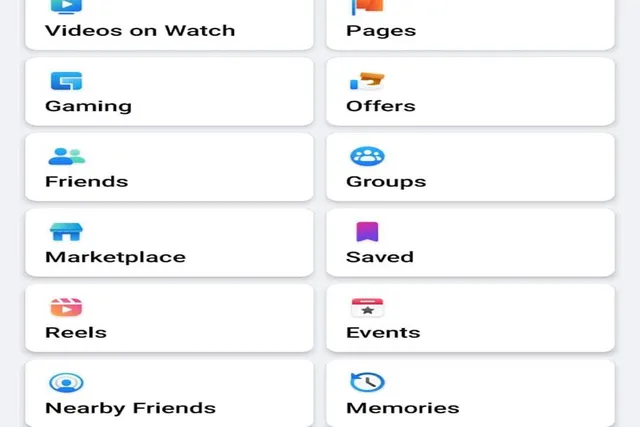Viewport: 640px width, 427px height.
Task: Watch Reels
Action: click(x=168, y=318)
